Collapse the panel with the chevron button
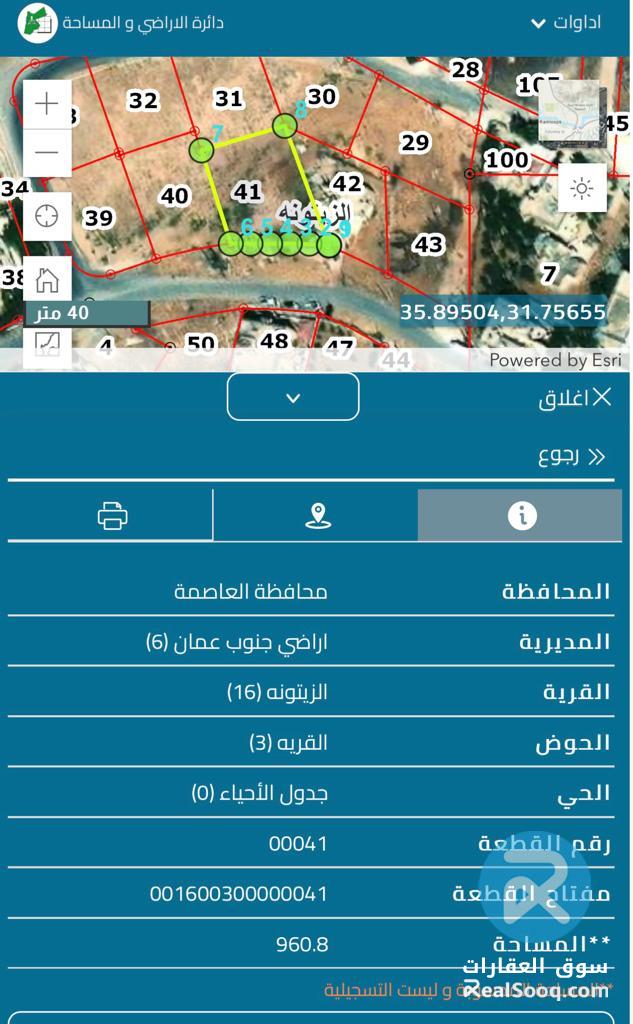The height and width of the screenshot is (1024, 633). [x=293, y=397]
